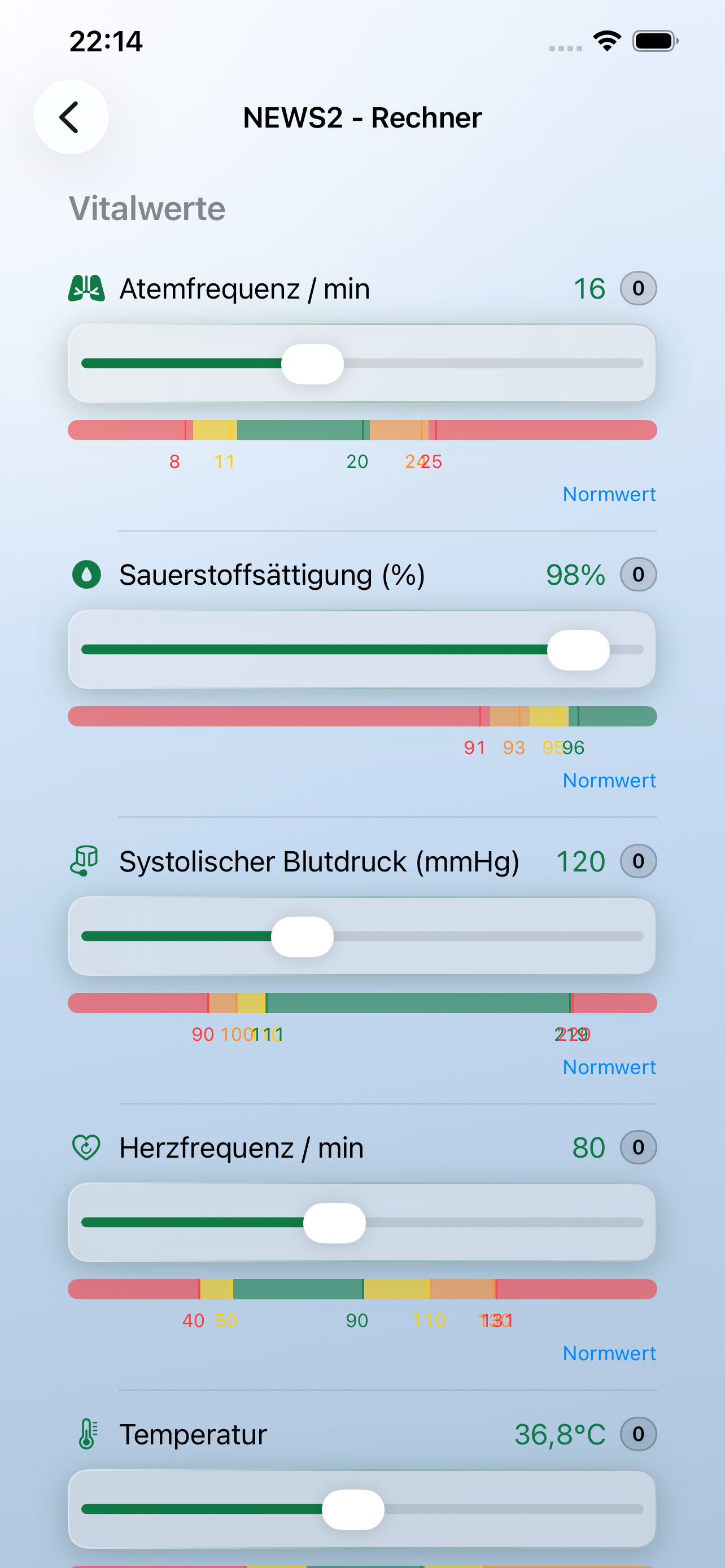Go back from the NEWS2 calculator
This screenshot has height=1568, width=725.
click(71, 117)
